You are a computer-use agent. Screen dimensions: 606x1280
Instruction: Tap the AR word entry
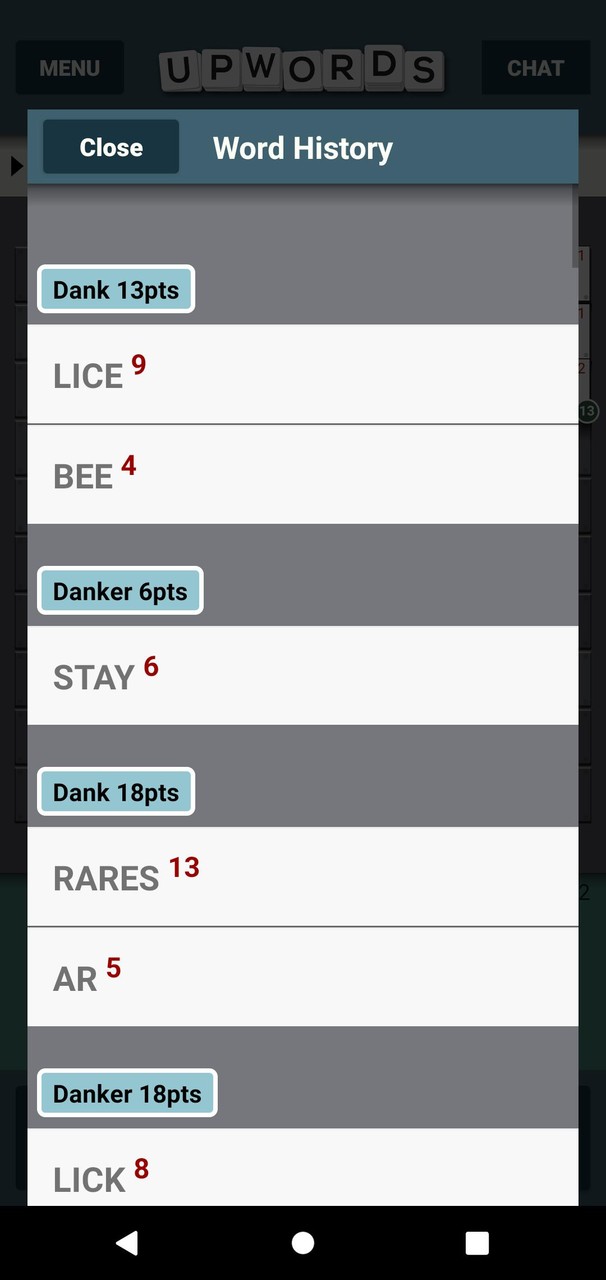(x=302, y=977)
